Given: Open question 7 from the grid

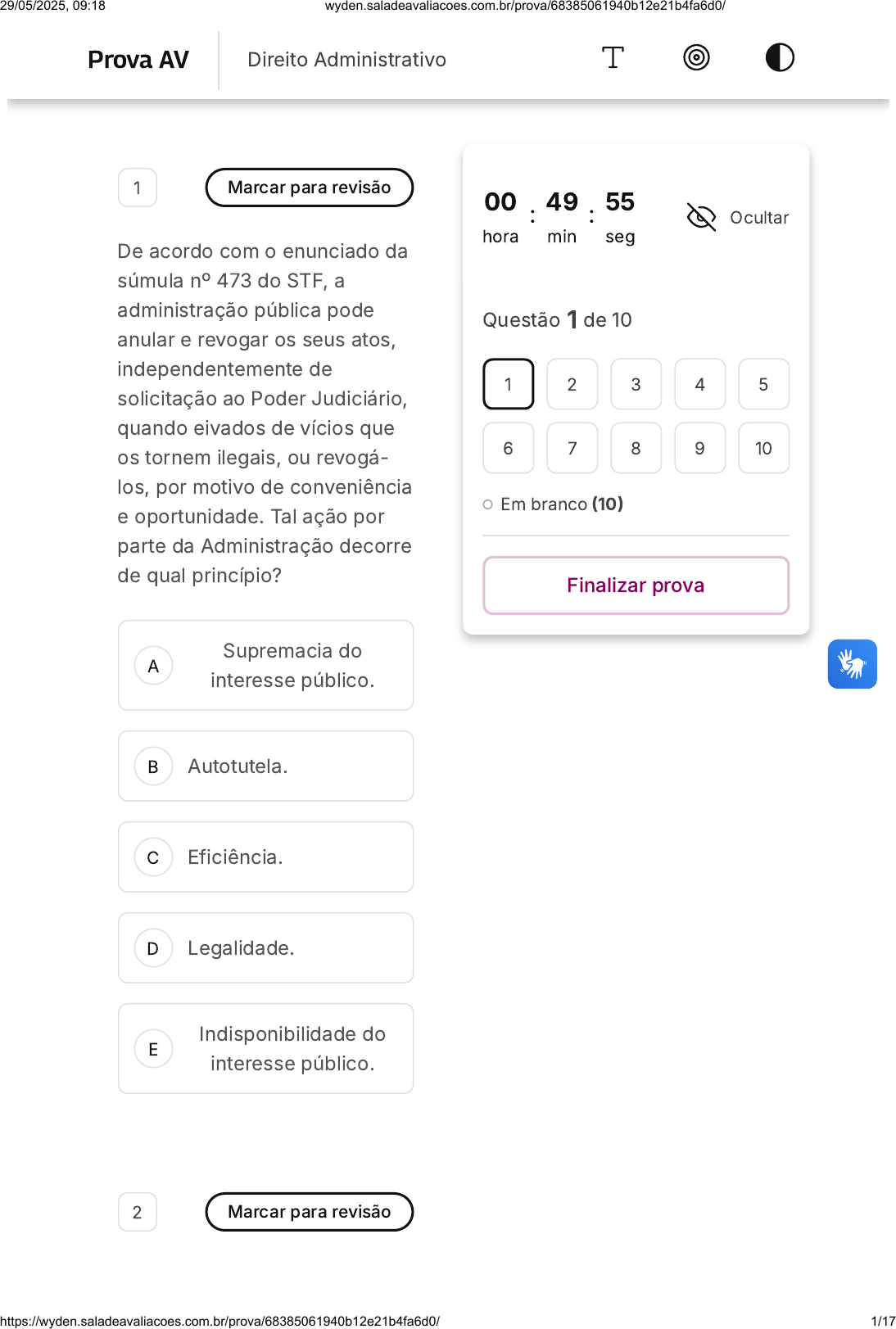Looking at the screenshot, I should [572, 448].
